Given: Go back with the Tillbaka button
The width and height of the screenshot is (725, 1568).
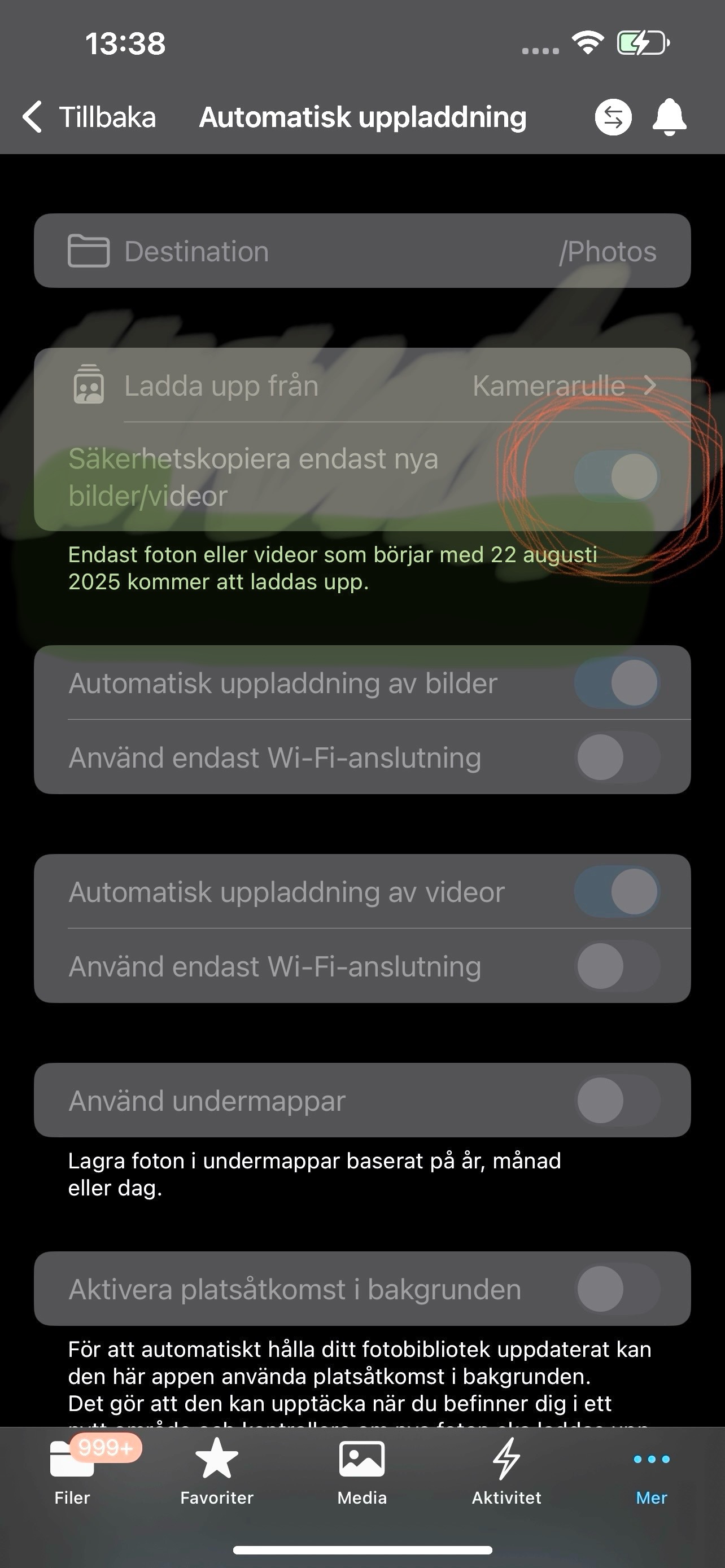Looking at the screenshot, I should [x=89, y=117].
